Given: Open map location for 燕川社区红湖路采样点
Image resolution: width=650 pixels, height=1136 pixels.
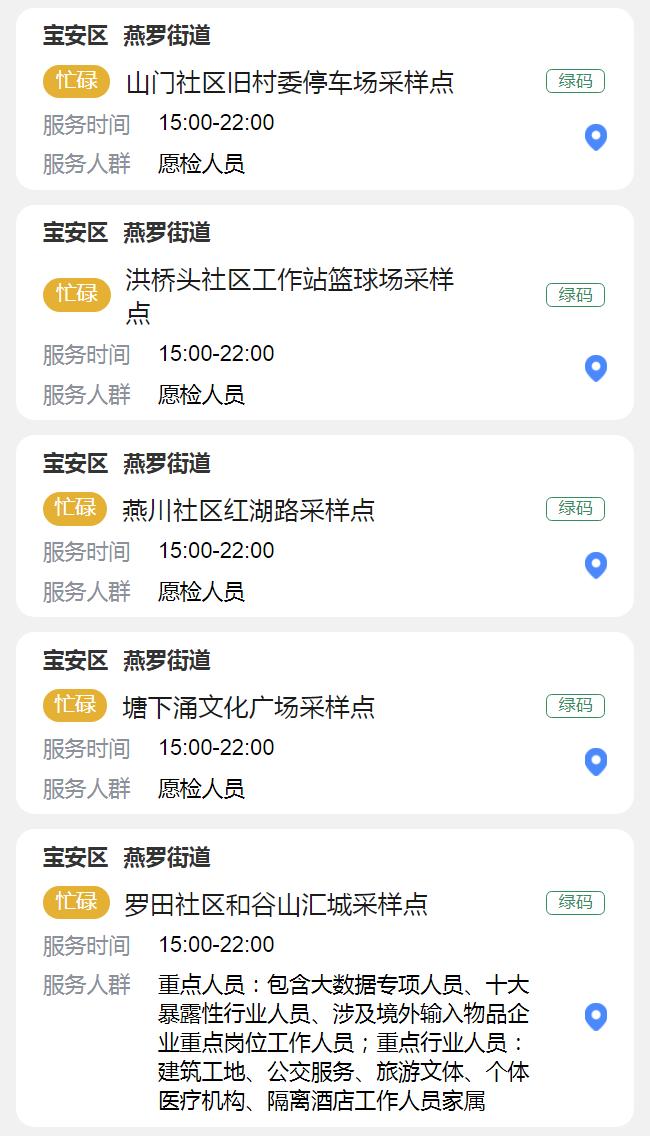Looking at the screenshot, I should [x=596, y=565].
